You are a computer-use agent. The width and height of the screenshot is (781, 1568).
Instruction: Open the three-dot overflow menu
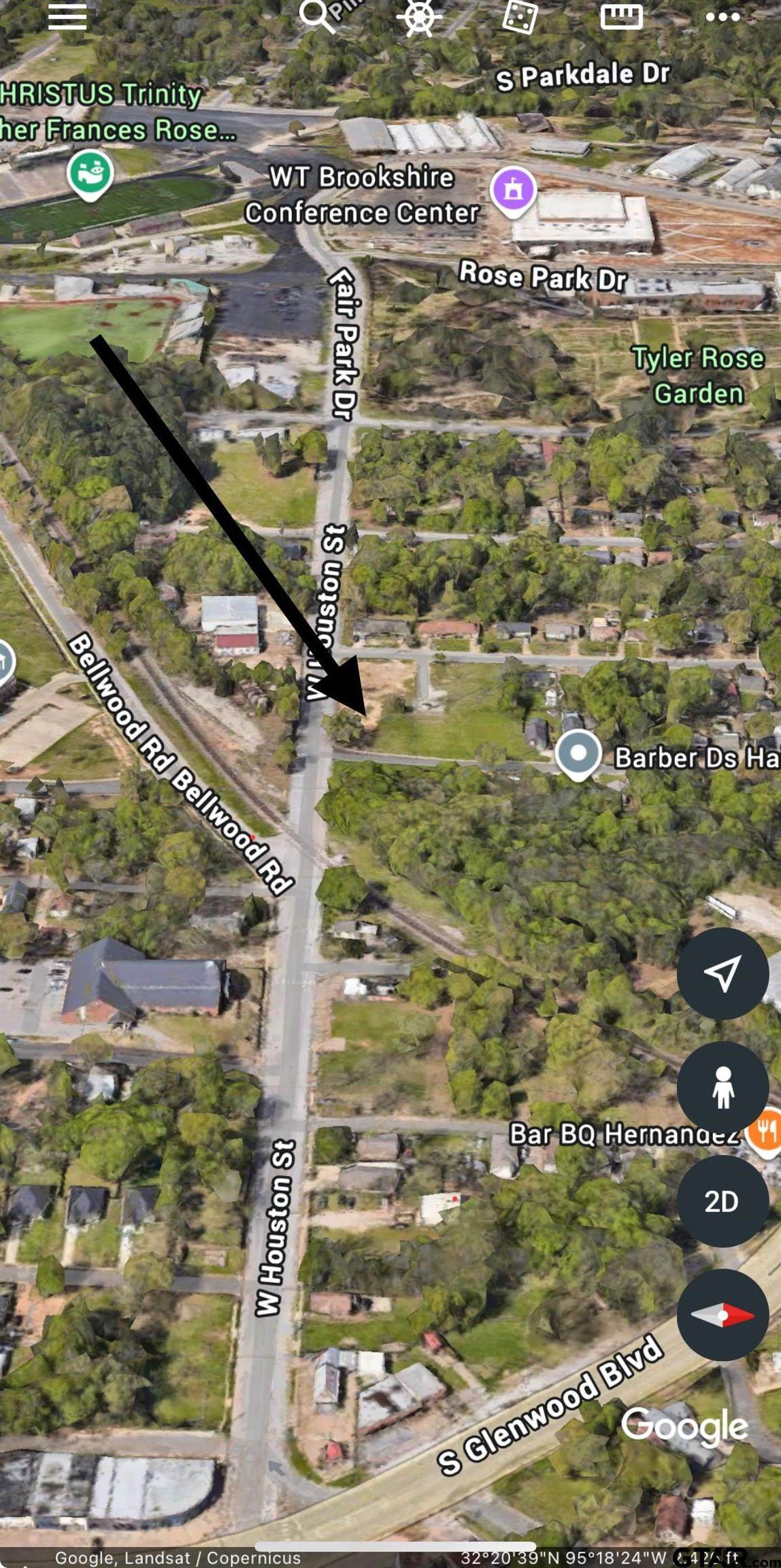pos(722,17)
